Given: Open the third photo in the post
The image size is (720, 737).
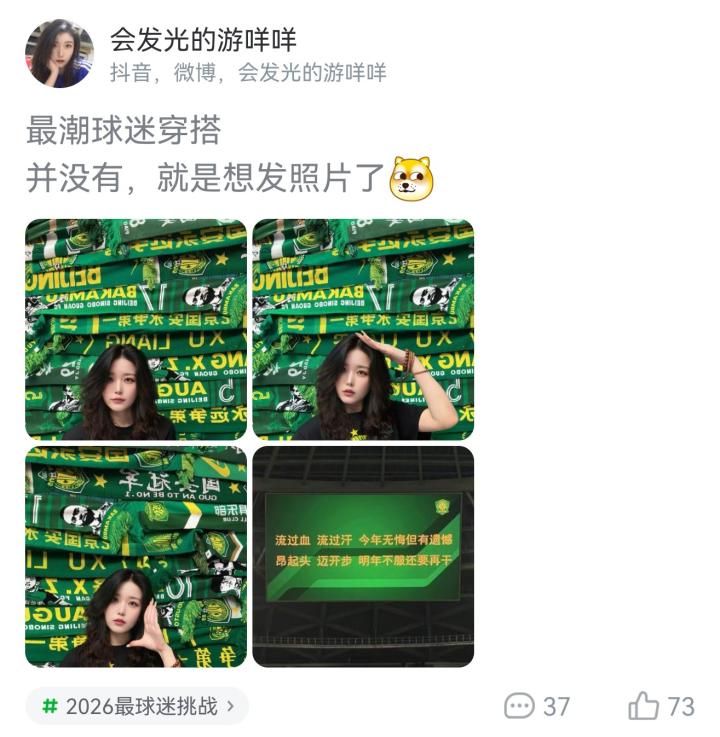Looking at the screenshot, I should click(135, 556).
